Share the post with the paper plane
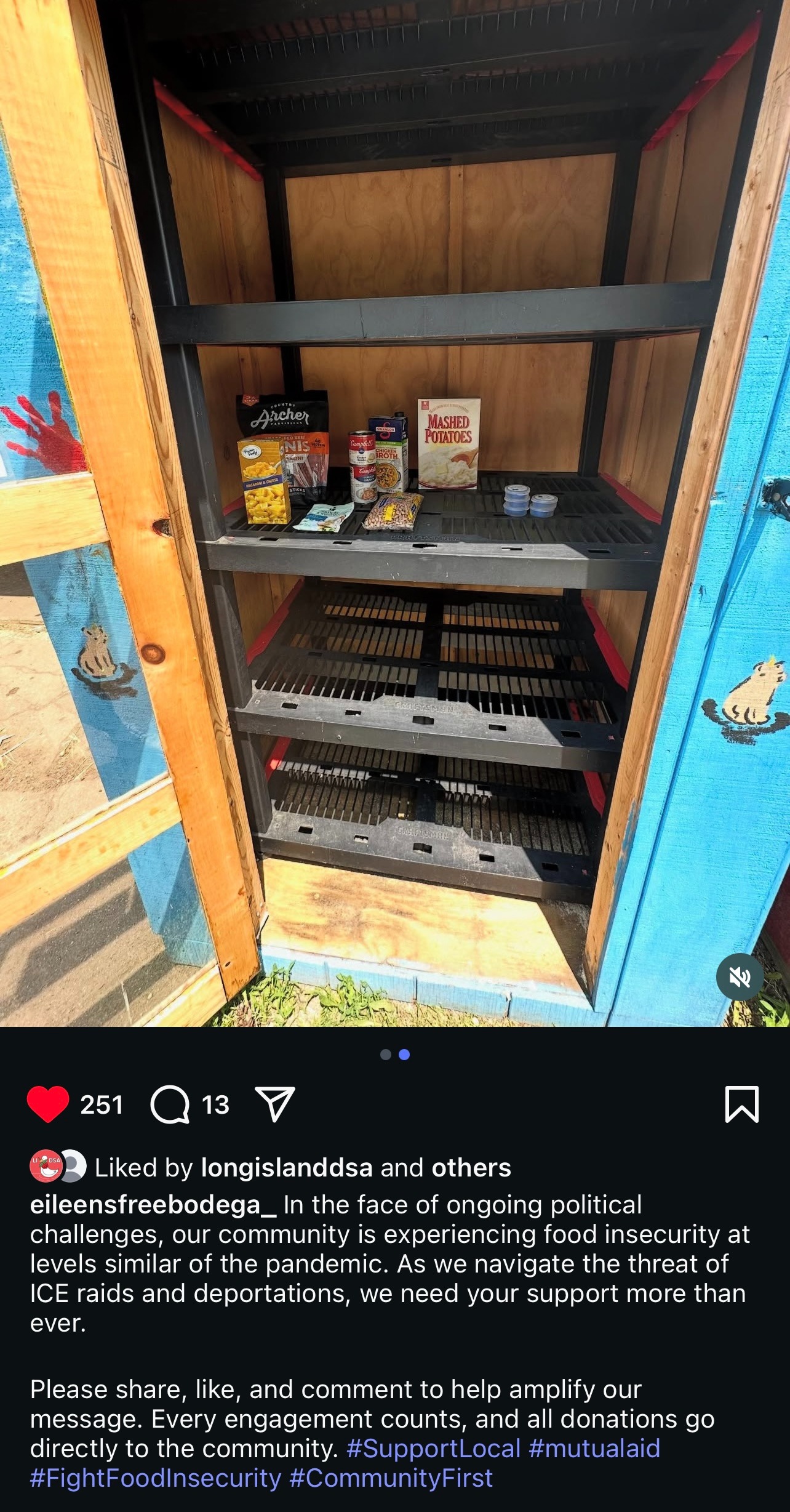The width and height of the screenshot is (790, 1512). 274,1104
